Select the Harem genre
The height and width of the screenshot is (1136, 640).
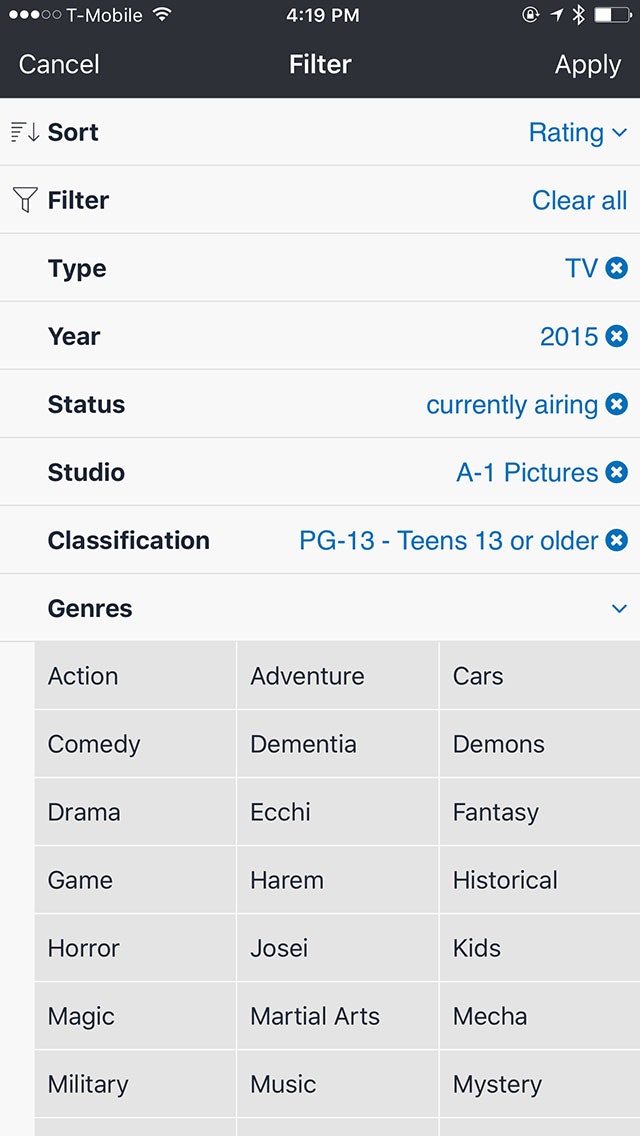337,880
